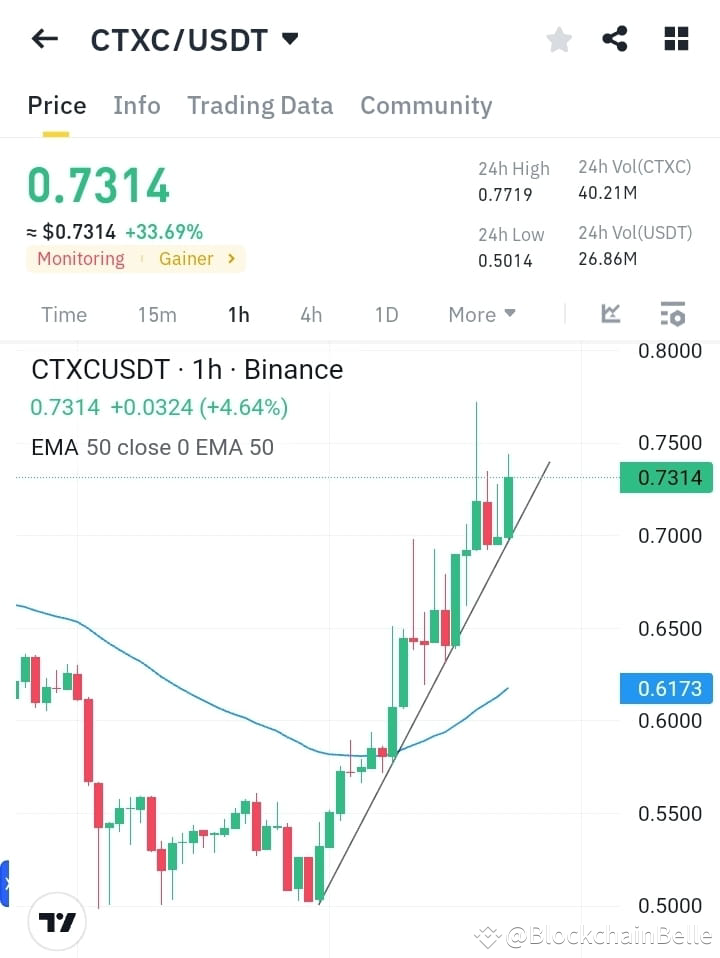This screenshot has width=720, height=958.
Task: Navigate back with the arrow icon
Action: coord(43,38)
